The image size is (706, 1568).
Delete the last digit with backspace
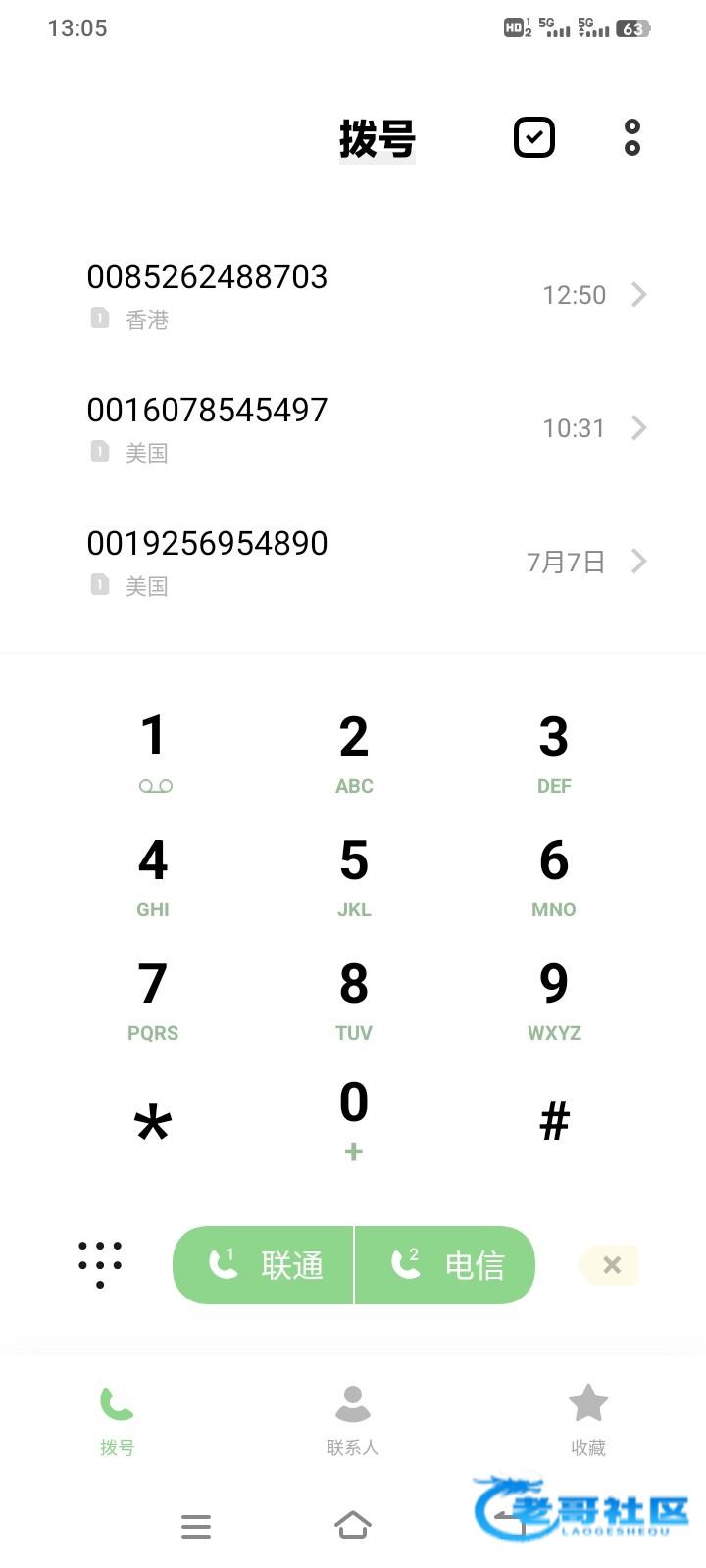[610, 1265]
